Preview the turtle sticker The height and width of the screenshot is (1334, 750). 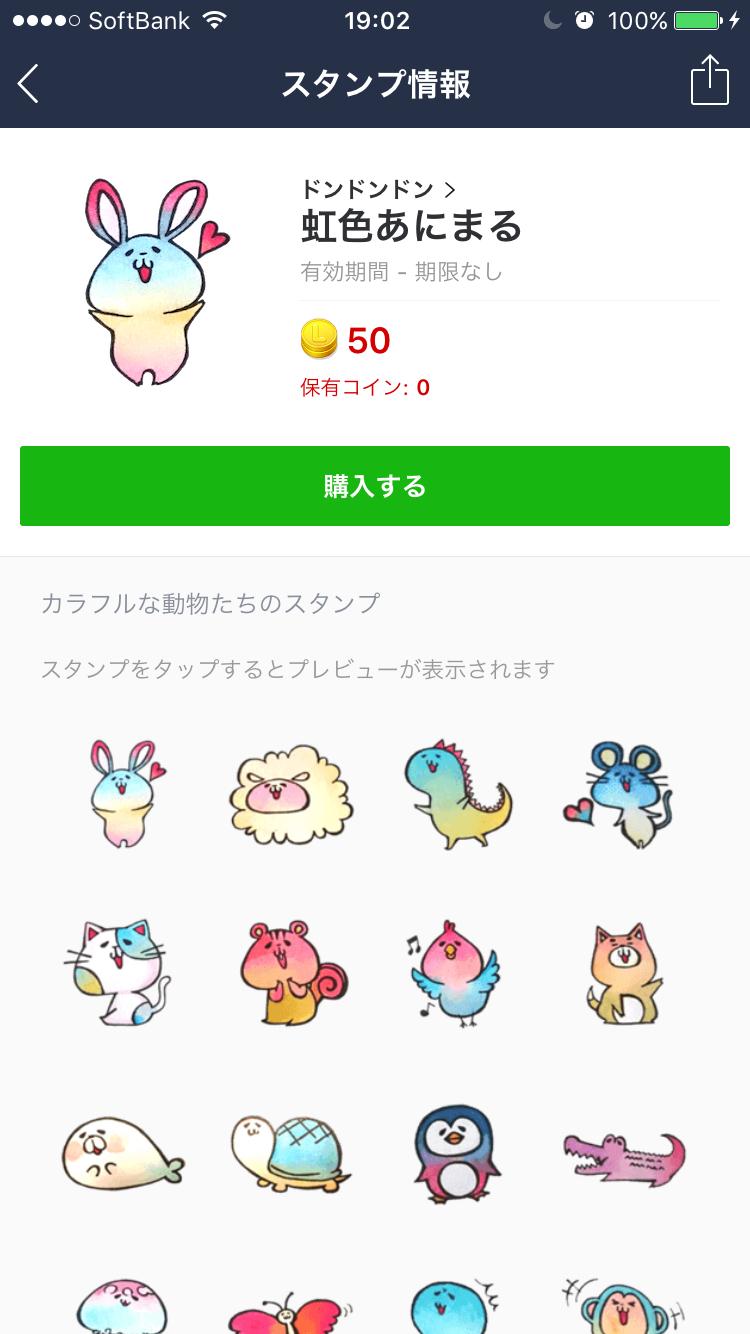[x=291, y=1153]
